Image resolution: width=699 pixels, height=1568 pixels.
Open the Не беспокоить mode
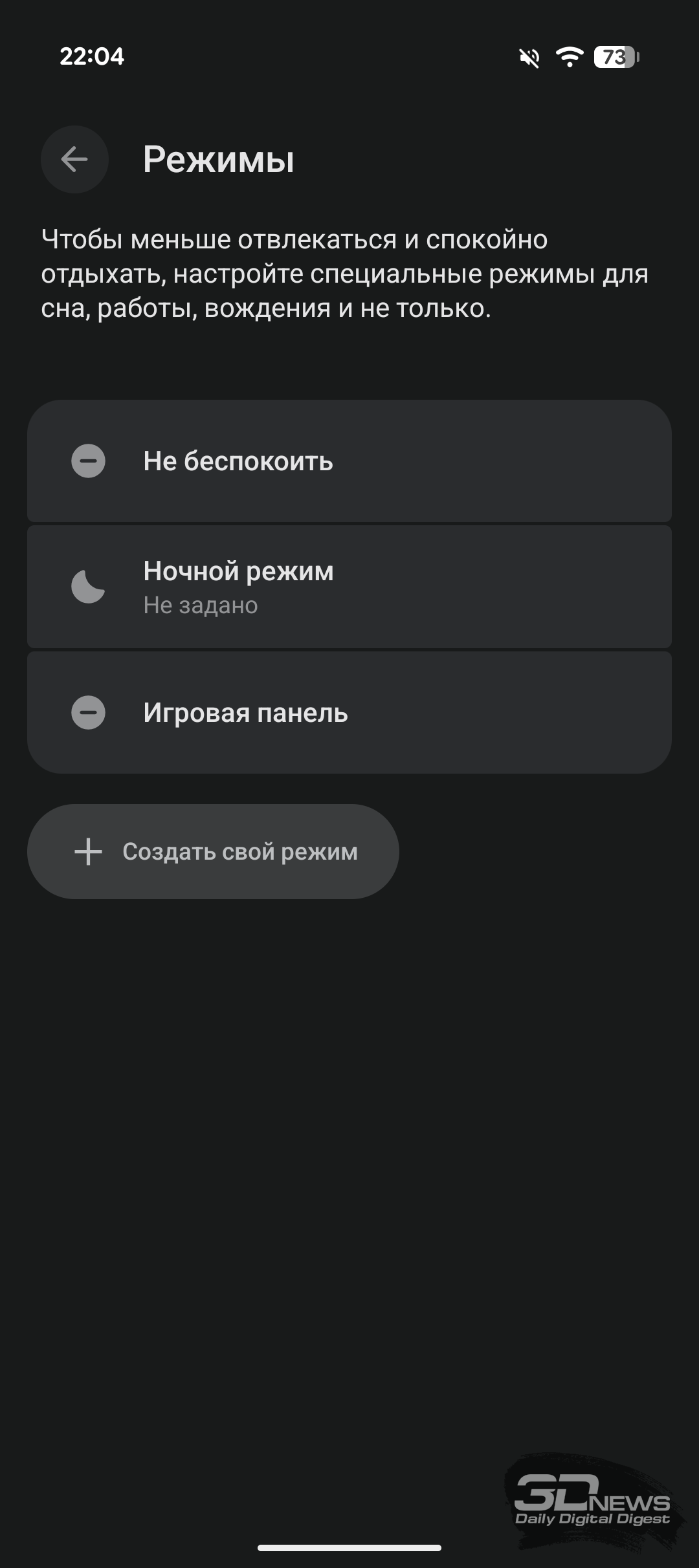point(349,461)
